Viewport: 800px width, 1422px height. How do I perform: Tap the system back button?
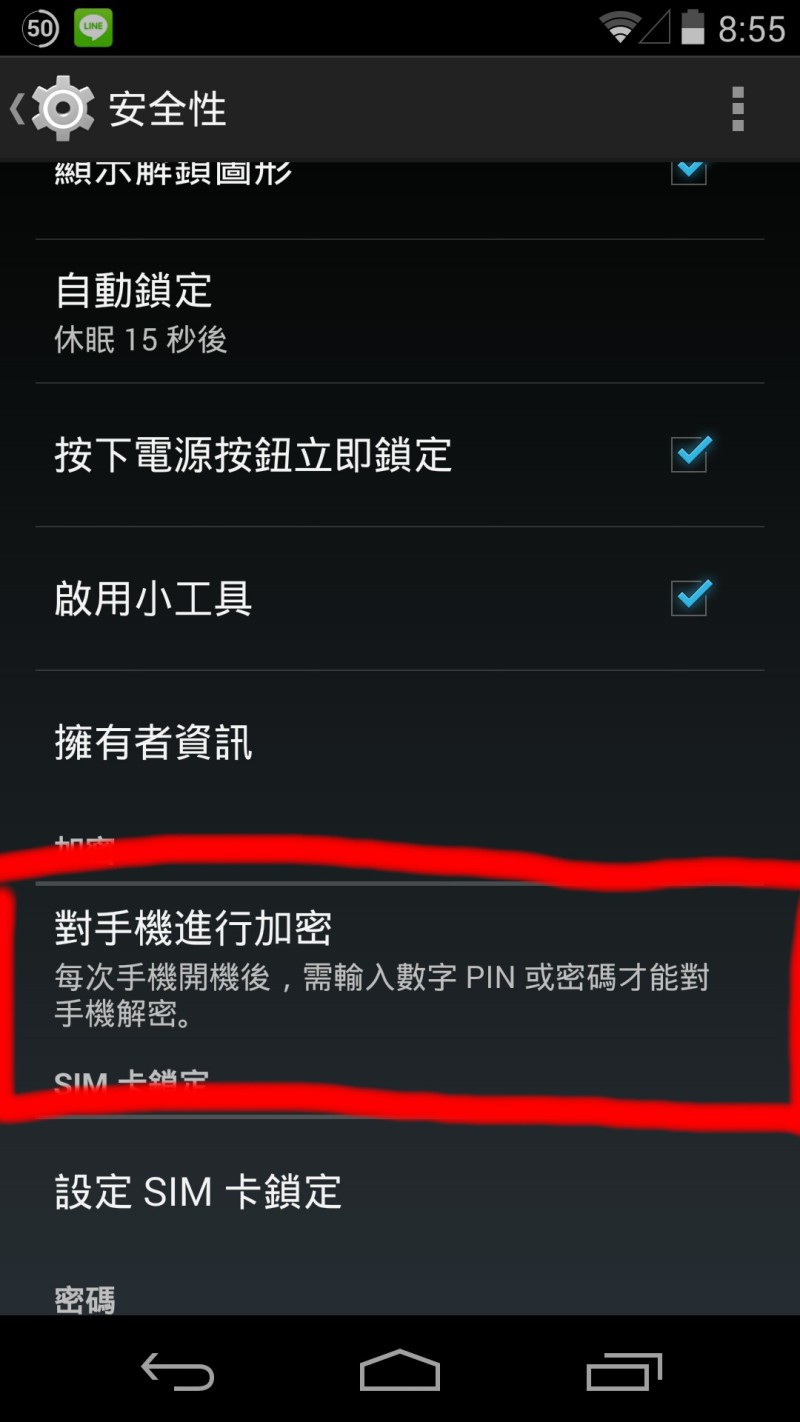177,1370
